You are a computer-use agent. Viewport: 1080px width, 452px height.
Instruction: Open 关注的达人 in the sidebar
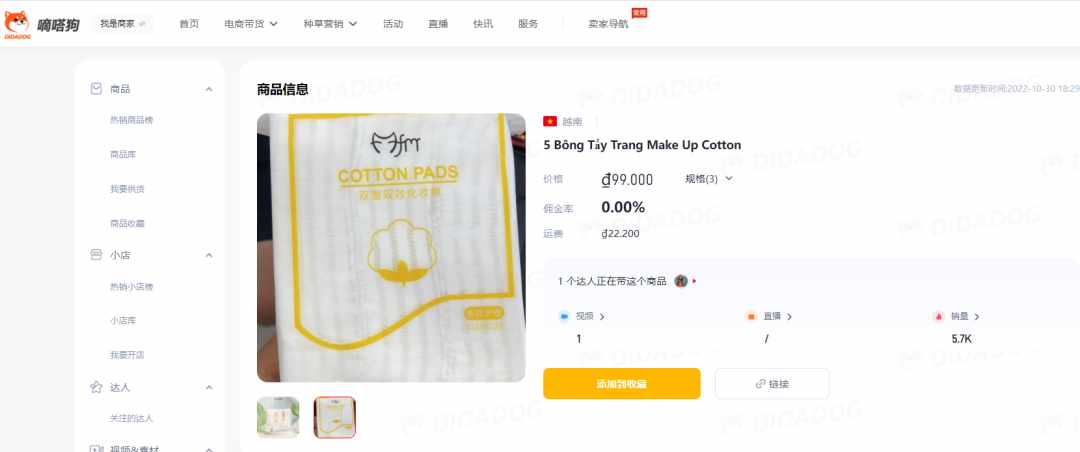[131, 418]
